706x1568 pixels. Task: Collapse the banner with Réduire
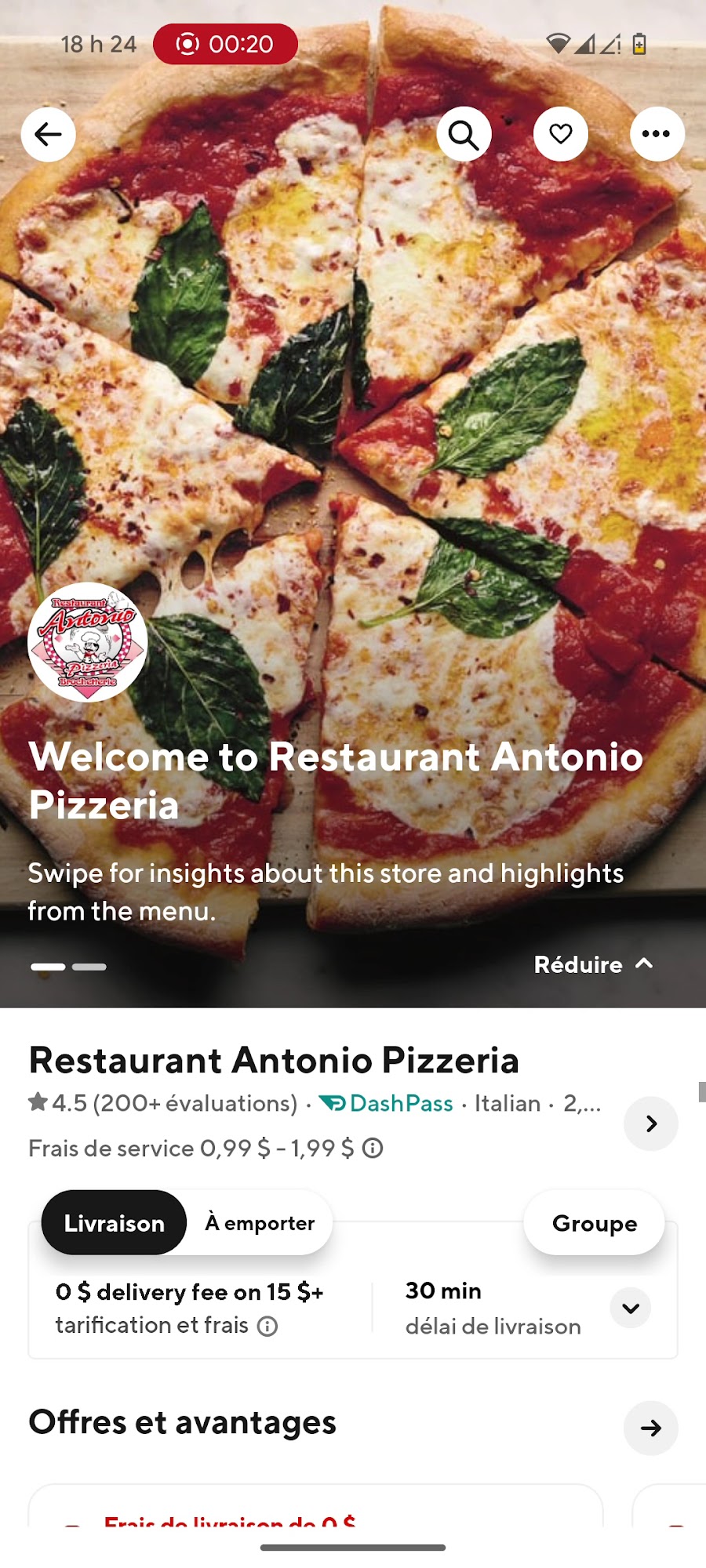click(x=593, y=964)
